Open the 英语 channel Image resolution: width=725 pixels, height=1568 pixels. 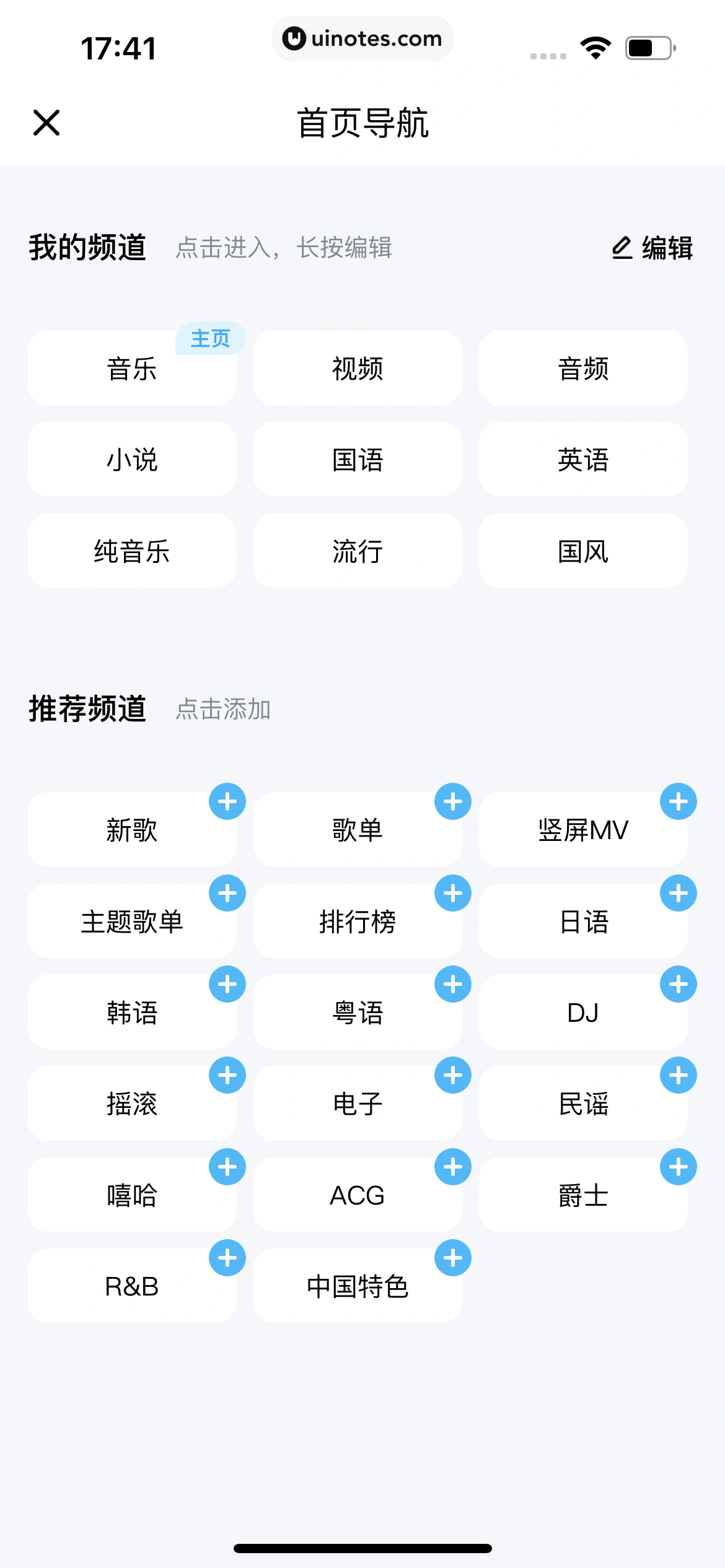click(x=583, y=460)
